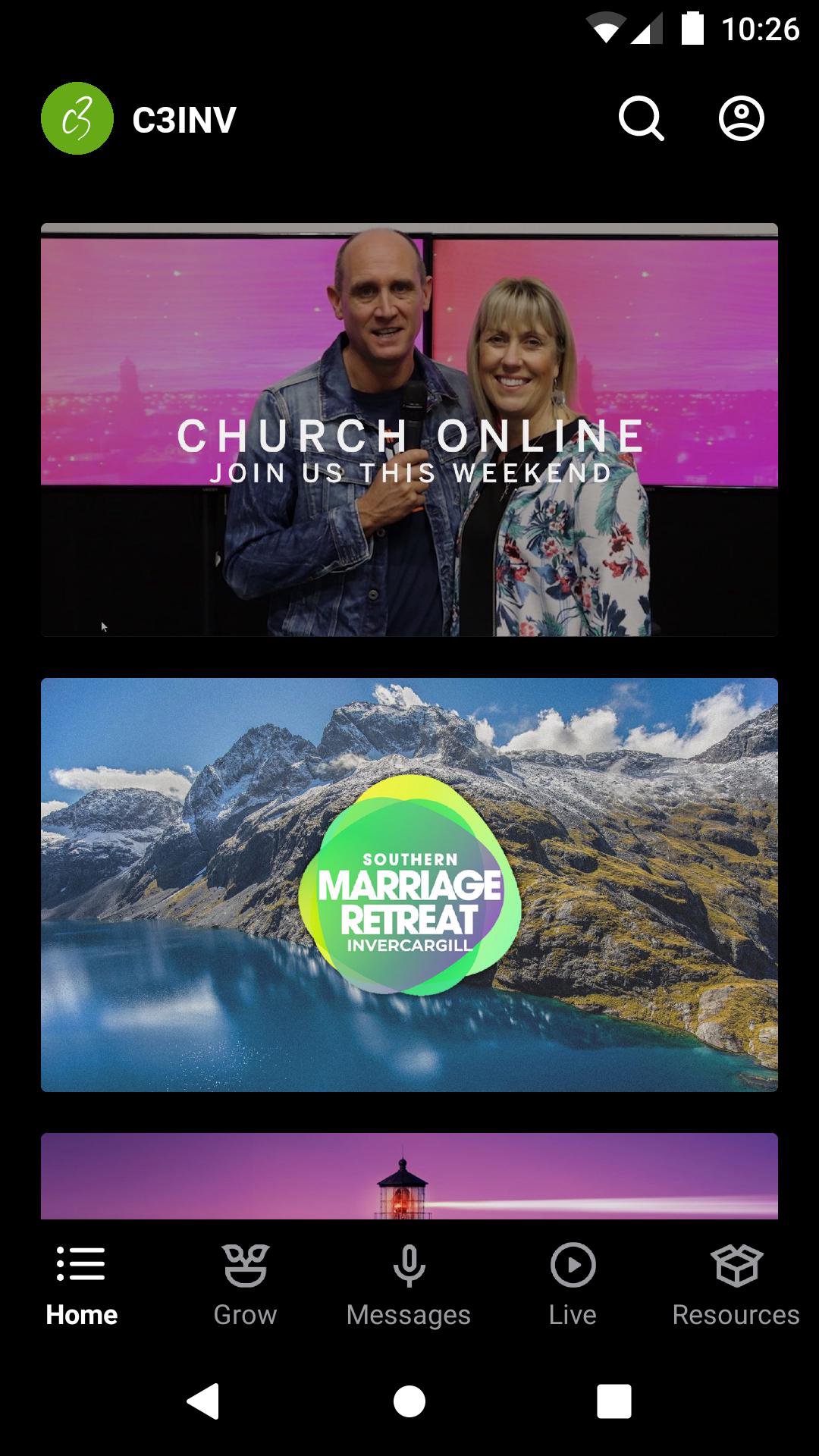Image resolution: width=819 pixels, height=1456 pixels.
Task: Open the user profile icon
Action: click(x=741, y=119)
